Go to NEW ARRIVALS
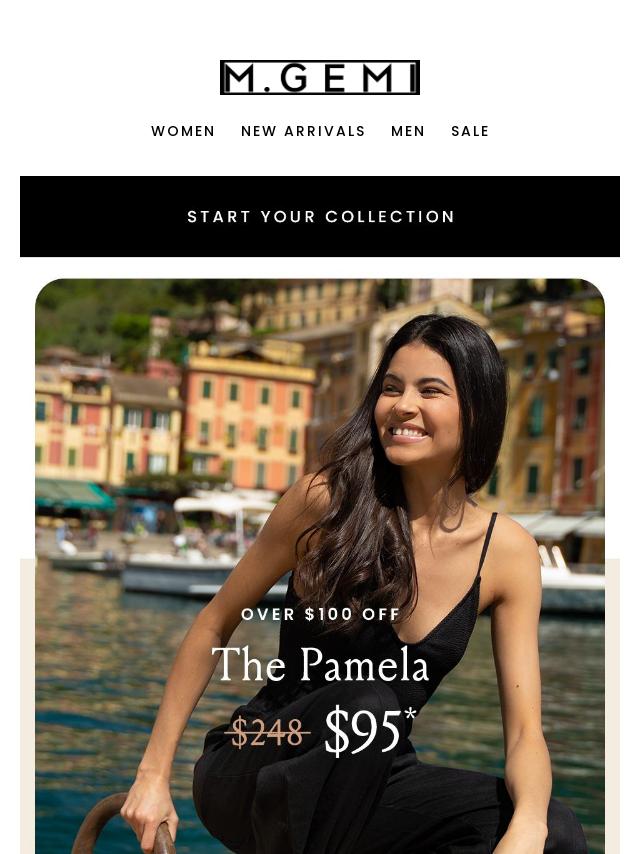This screenshot has height=854, width=640. 303,131
